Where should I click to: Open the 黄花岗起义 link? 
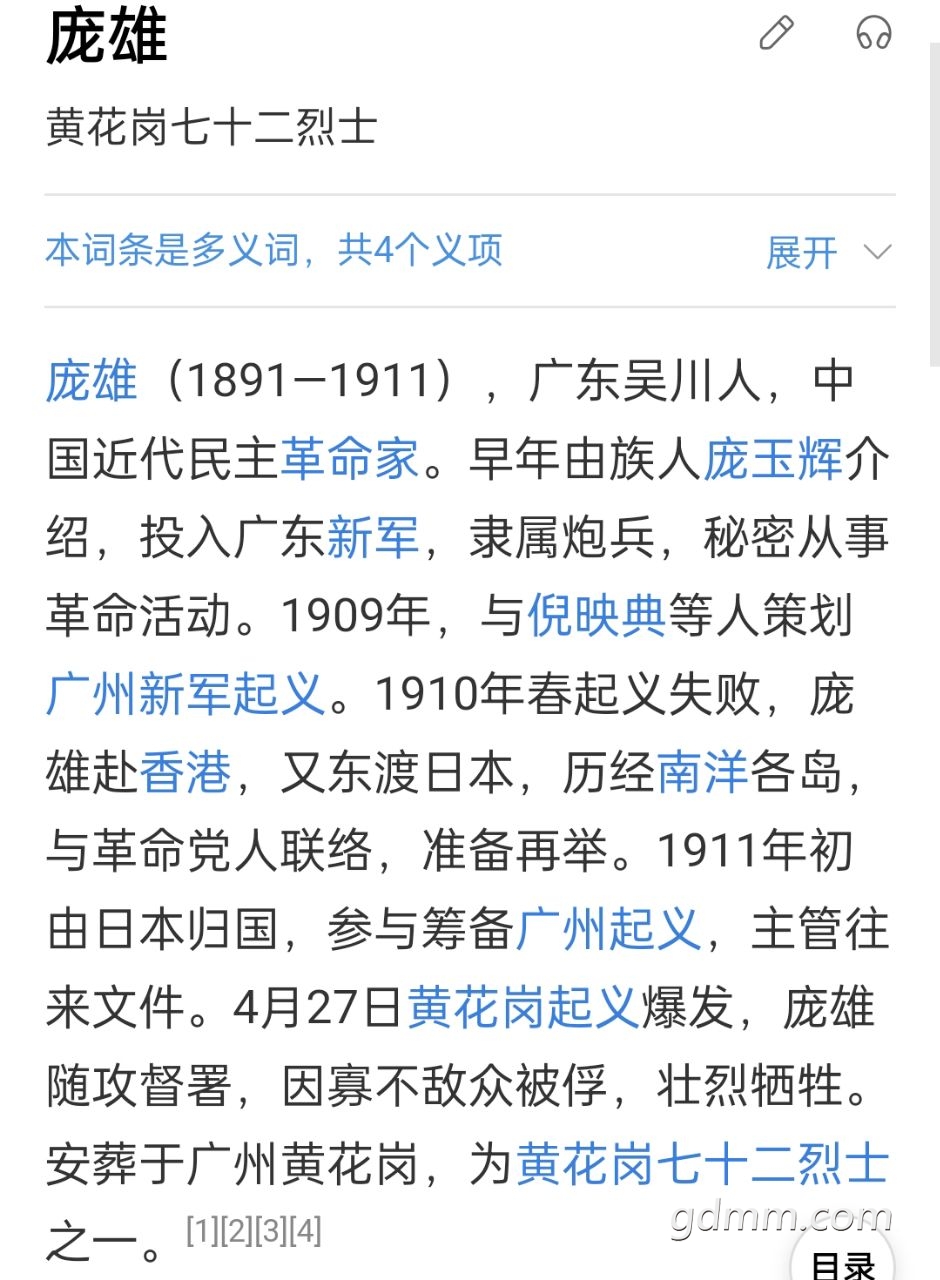[x=521, y=1007]
